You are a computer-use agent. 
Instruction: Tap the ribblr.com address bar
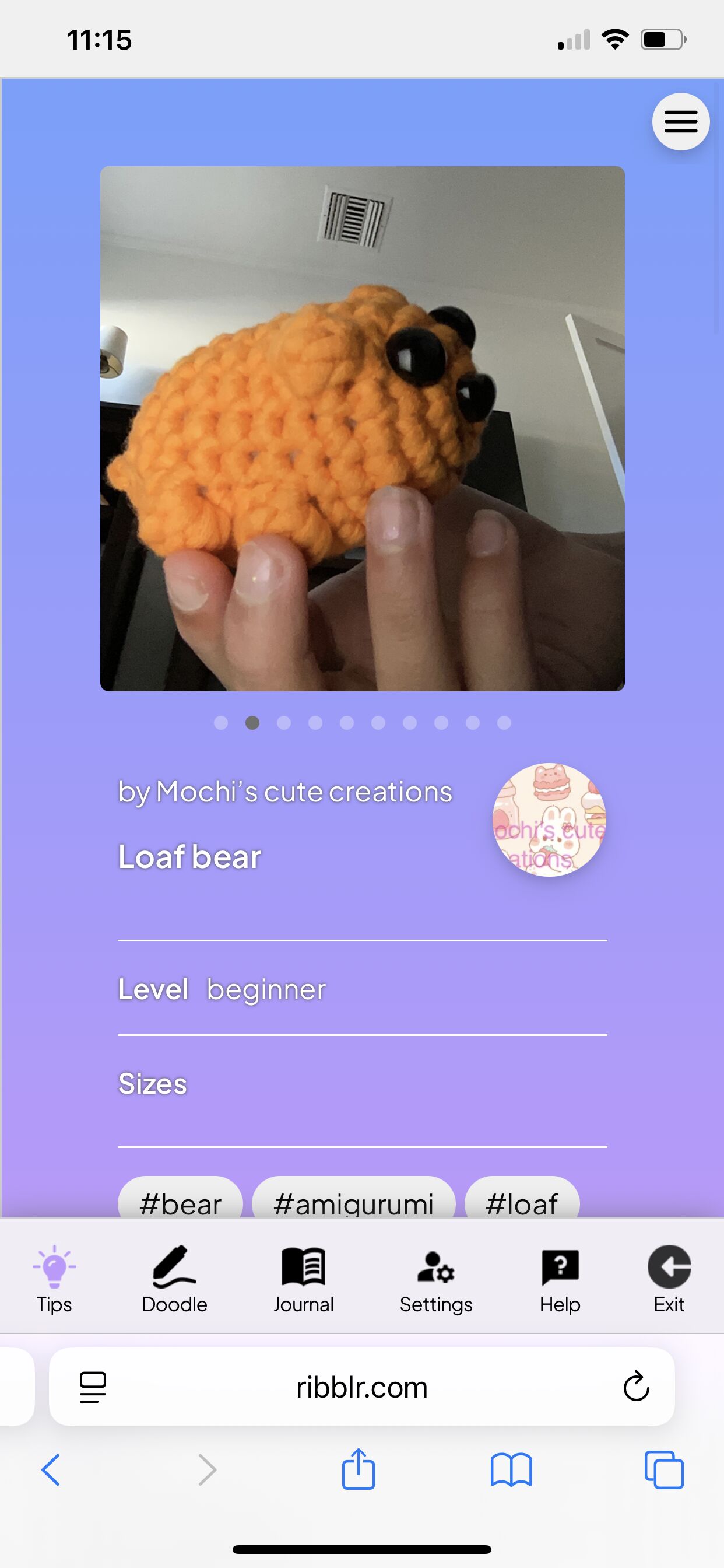(x=362, y=1387)
